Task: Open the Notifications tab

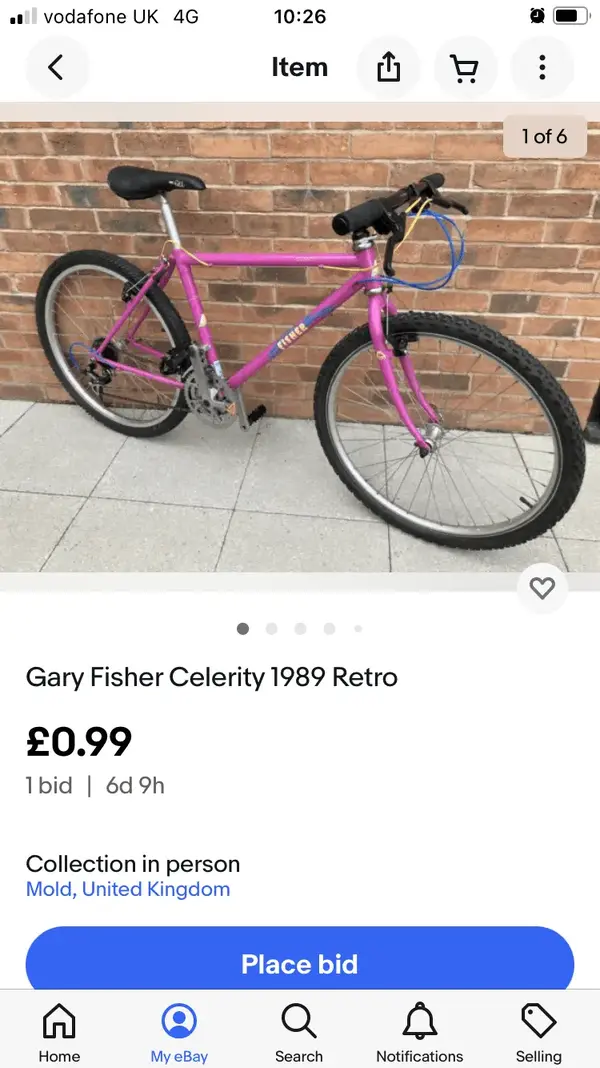Action: point(419,1033)
